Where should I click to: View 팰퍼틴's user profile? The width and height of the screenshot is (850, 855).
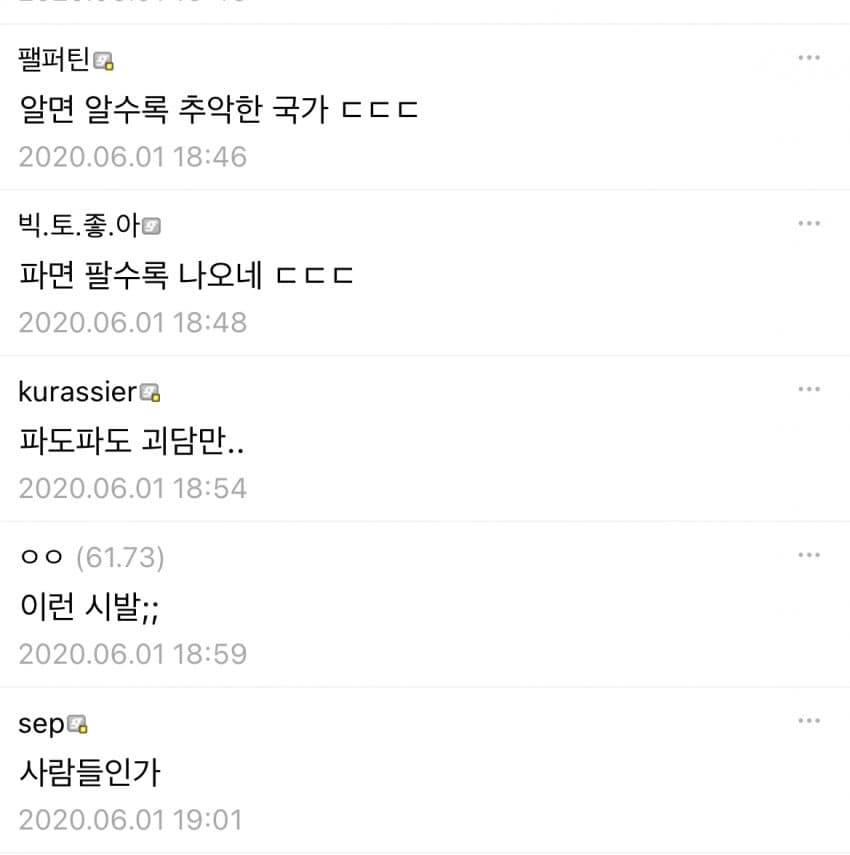(x=55, y=60)
